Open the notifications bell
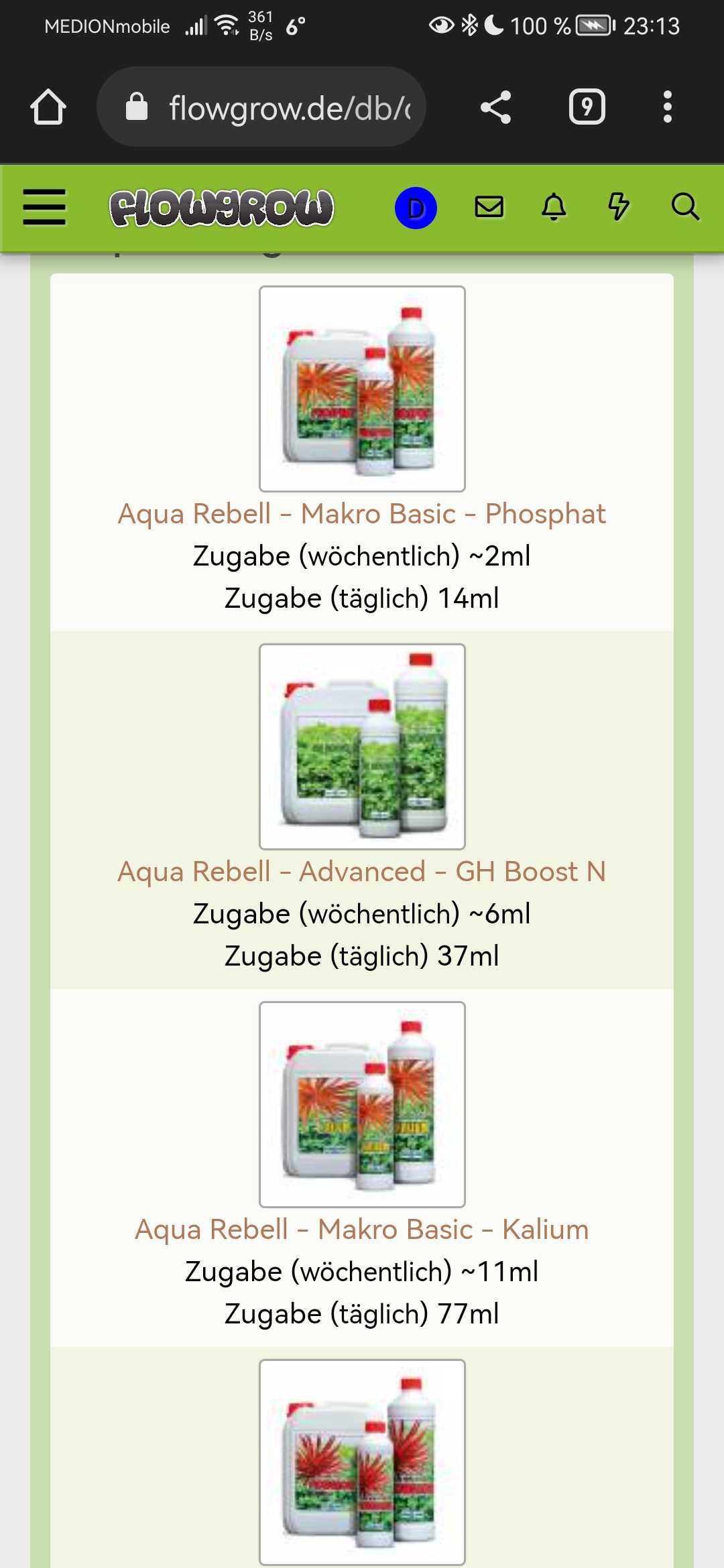The width and height of the screenshot is (724, 1568). [x=554, y=207]
